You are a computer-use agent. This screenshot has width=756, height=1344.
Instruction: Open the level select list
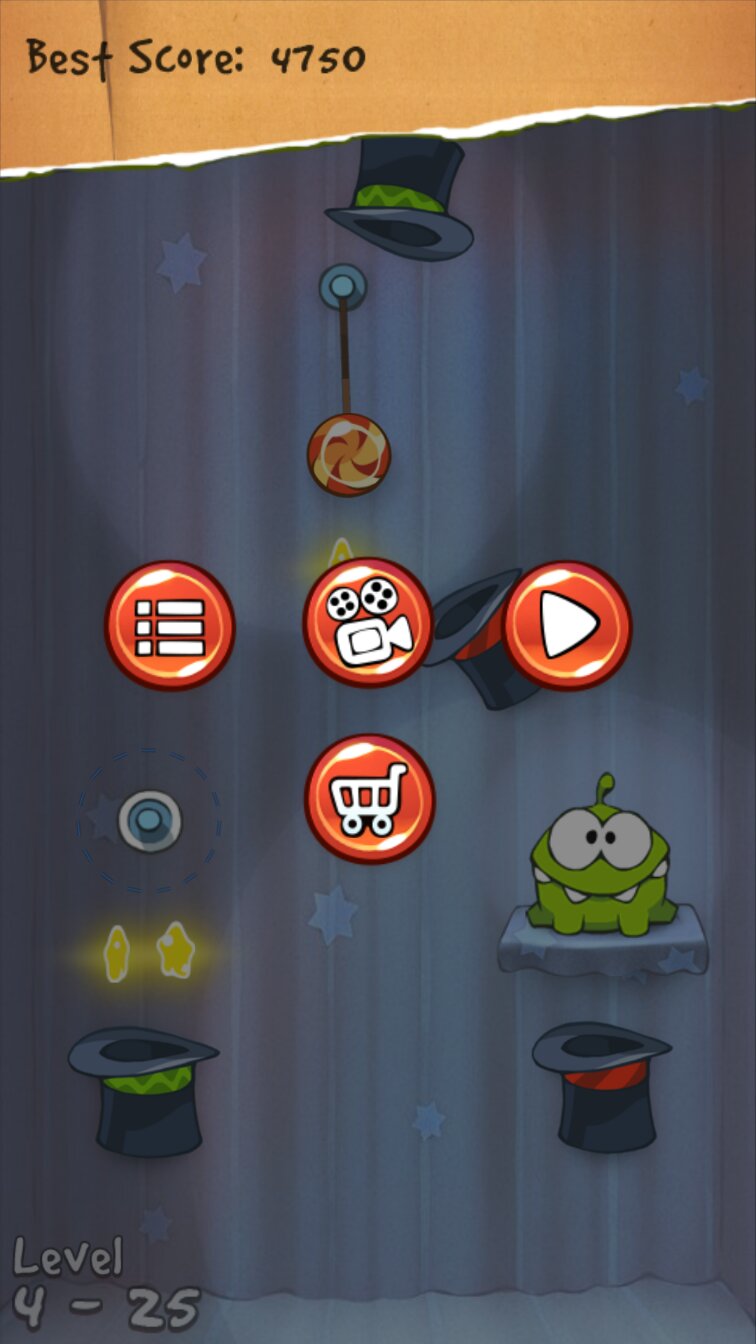click(170, 626)
